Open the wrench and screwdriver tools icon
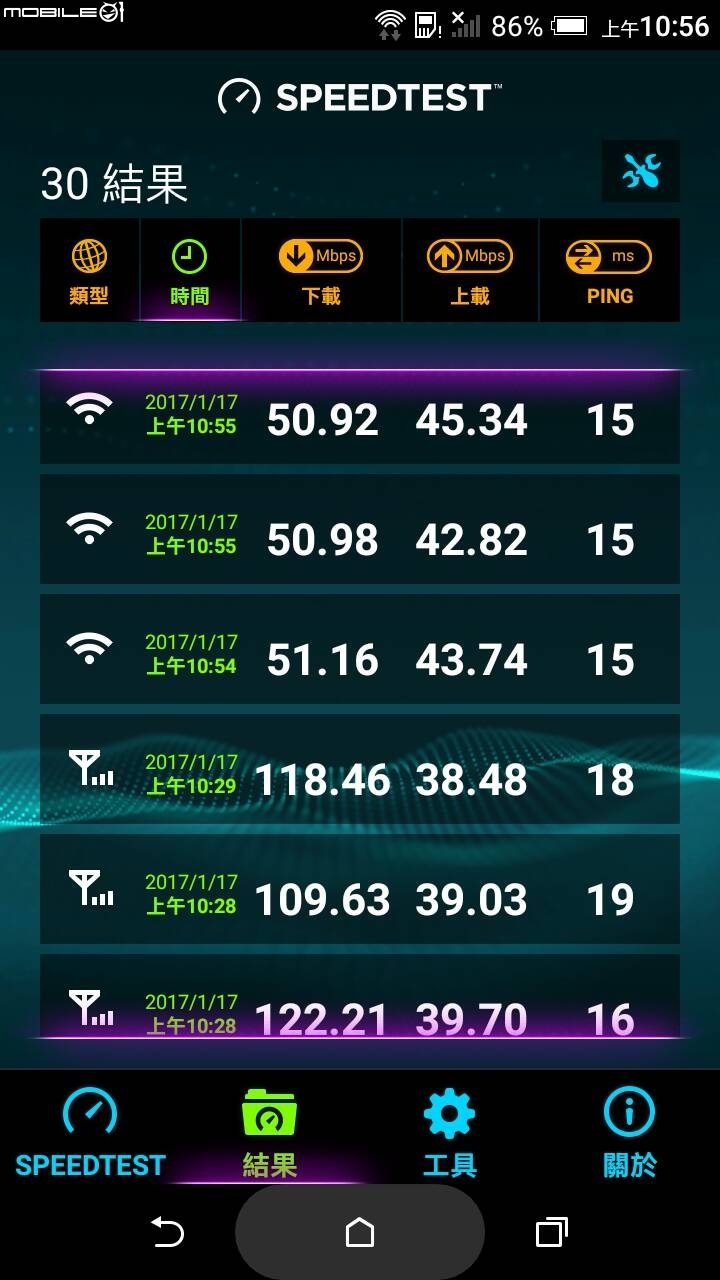 [x=641, y=172]
